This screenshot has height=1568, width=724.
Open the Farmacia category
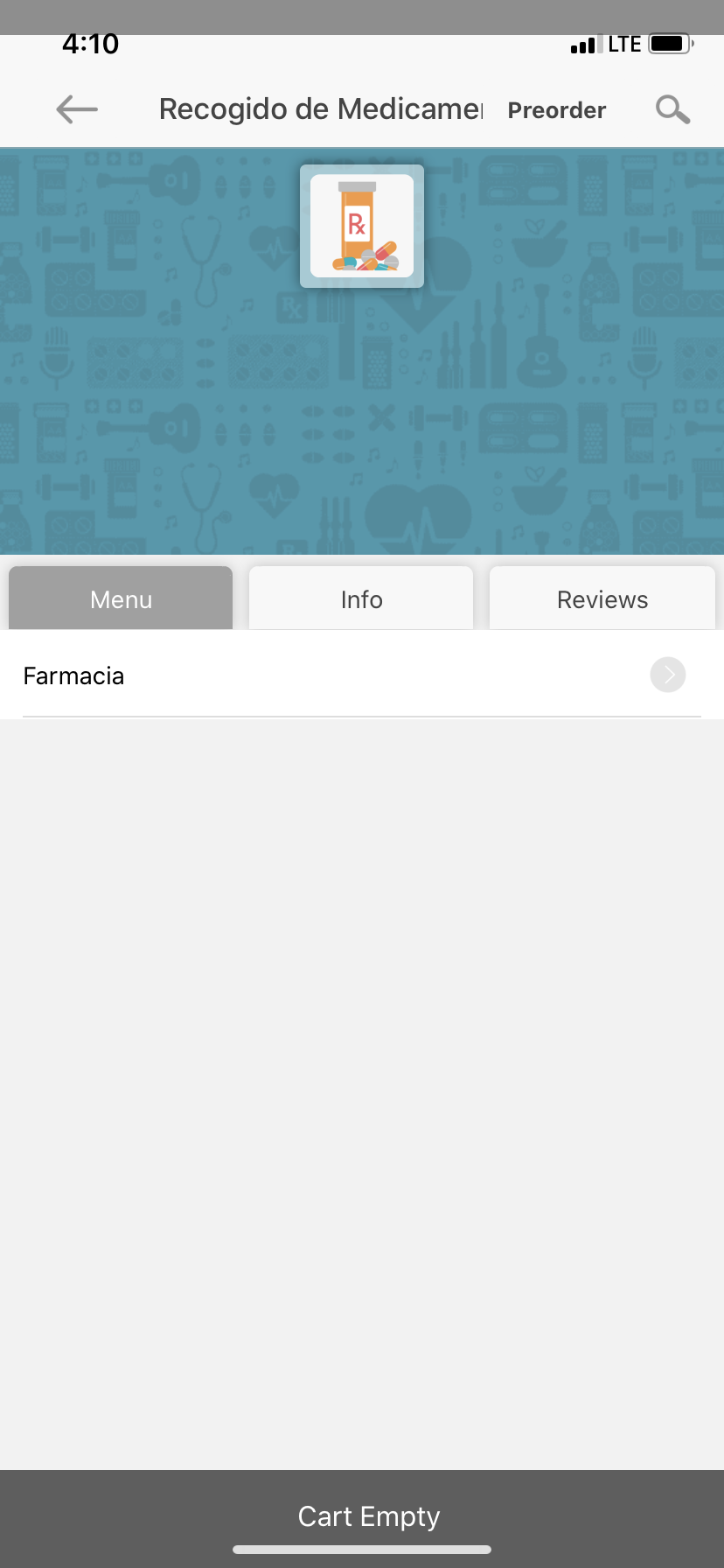point(361,675)
